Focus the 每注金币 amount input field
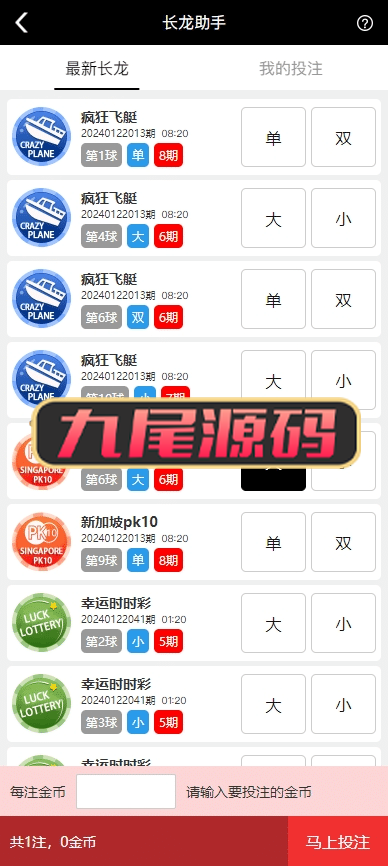The image size is (388, 866). 126,791
